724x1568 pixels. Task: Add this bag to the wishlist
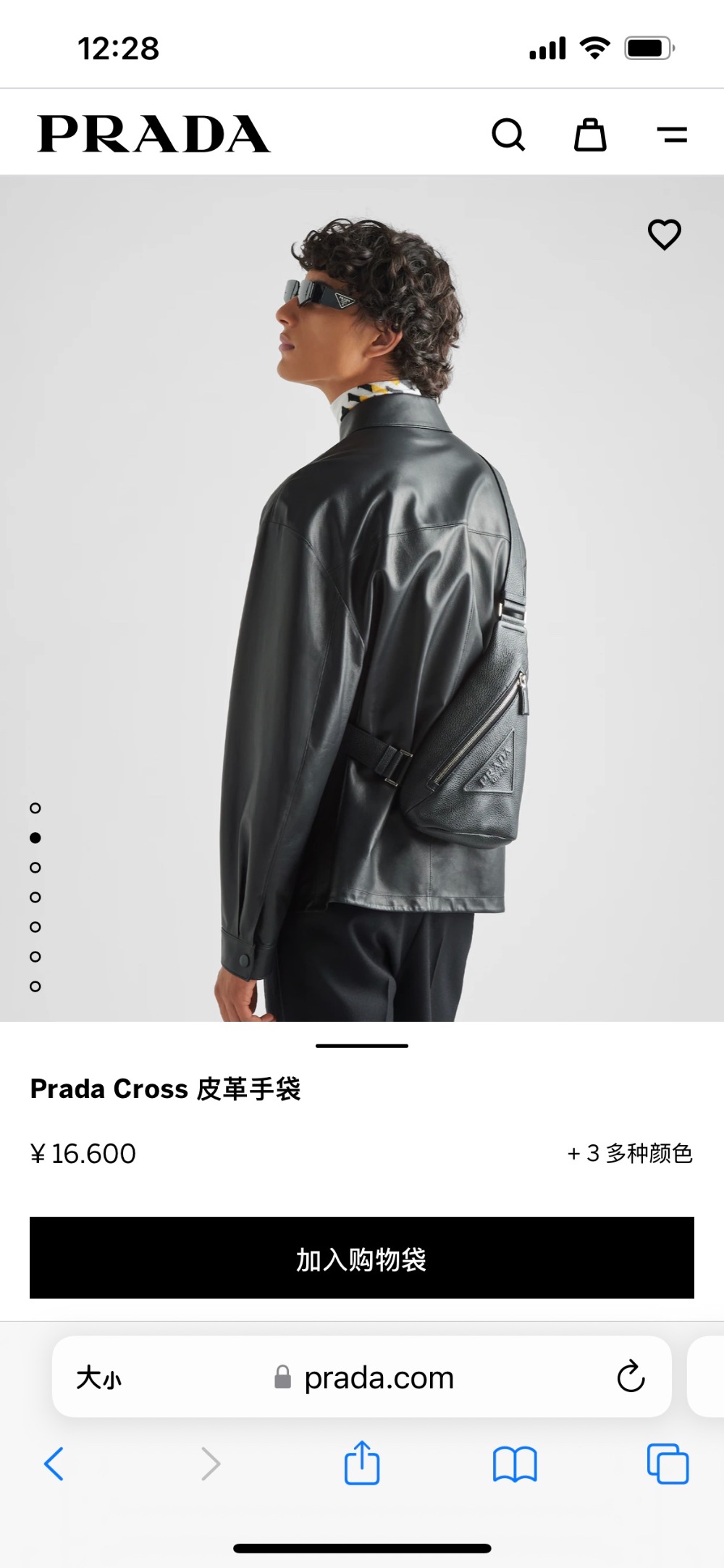[664, 235]
